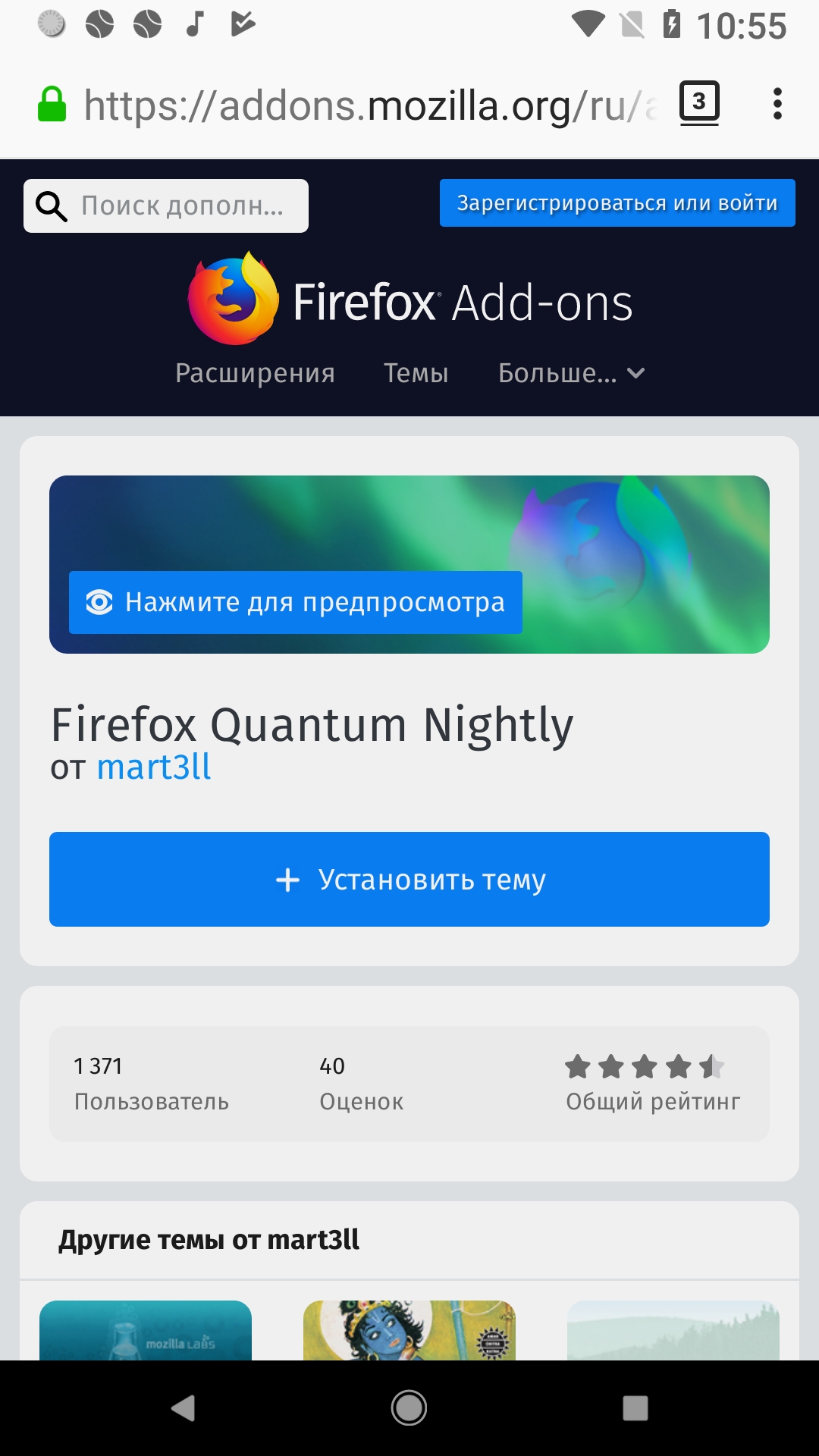Image resolution: width=819 pixels, height=1456 pixels.
Task: Click the search magnifier icon
Action: point(50,204)
